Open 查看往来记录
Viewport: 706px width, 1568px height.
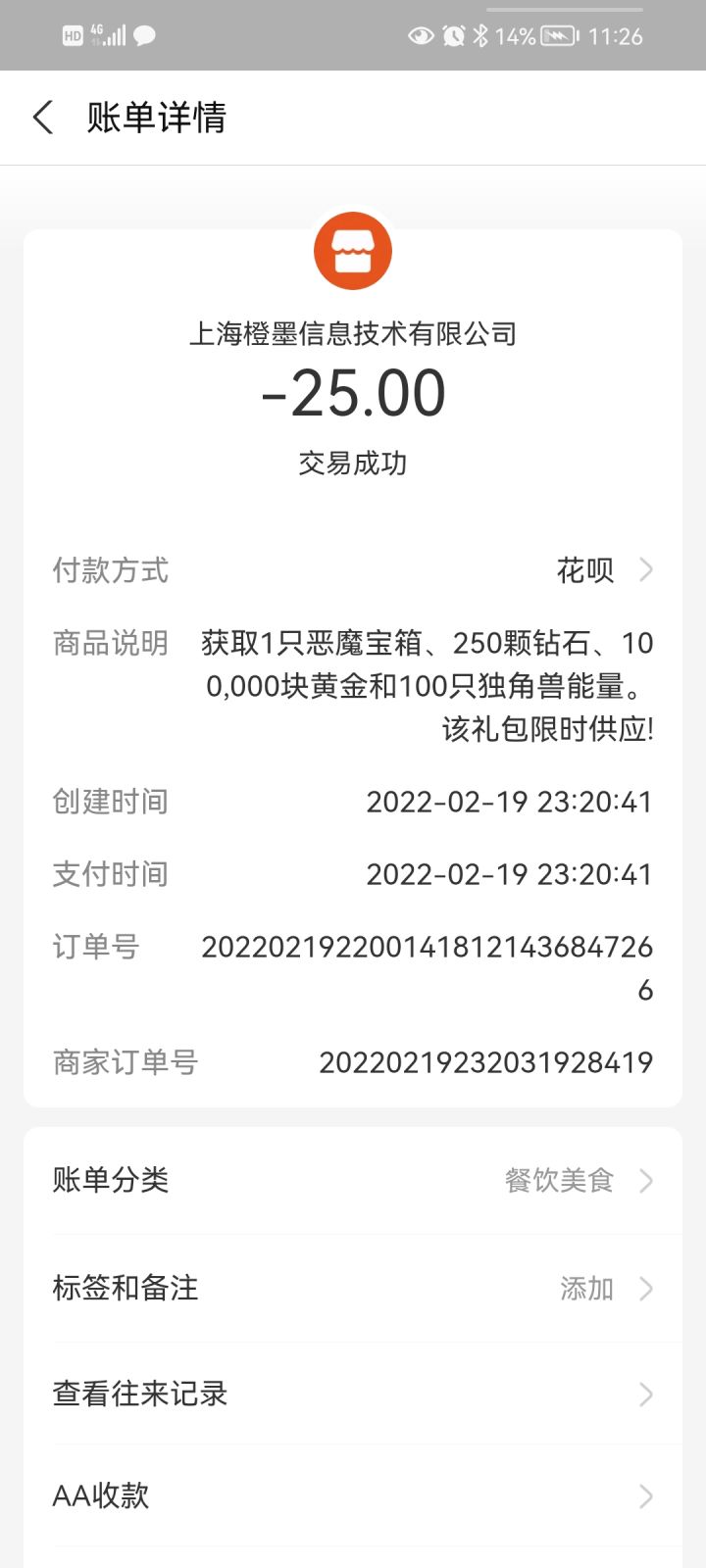coord(353,1394)
